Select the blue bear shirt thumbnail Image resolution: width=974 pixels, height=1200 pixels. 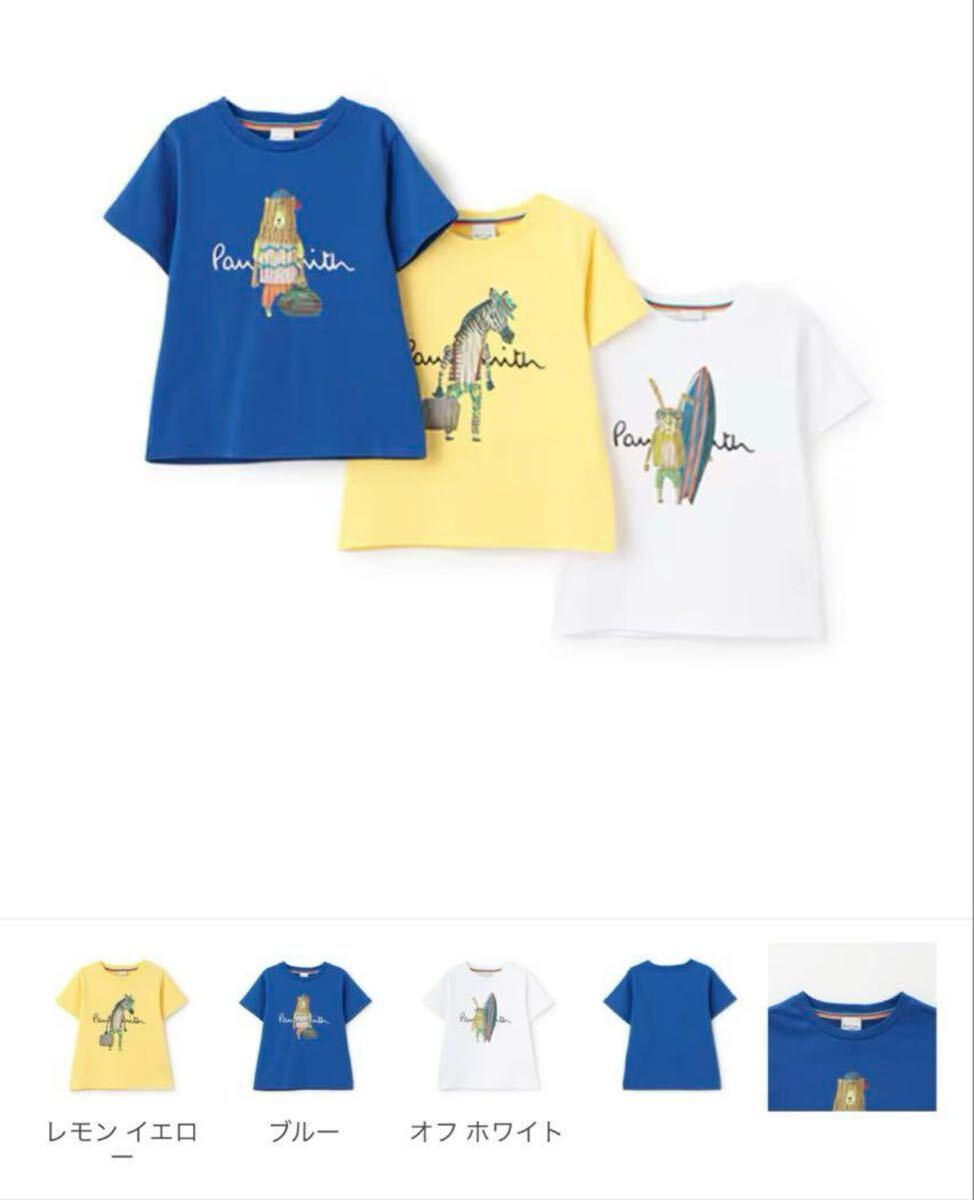305,1025
